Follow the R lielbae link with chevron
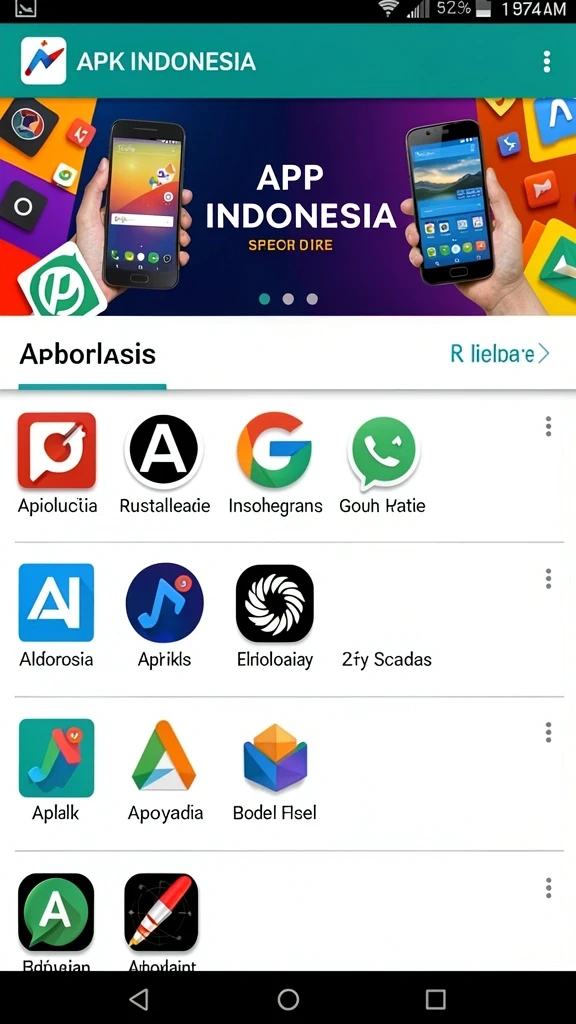 tap(500, 354)
